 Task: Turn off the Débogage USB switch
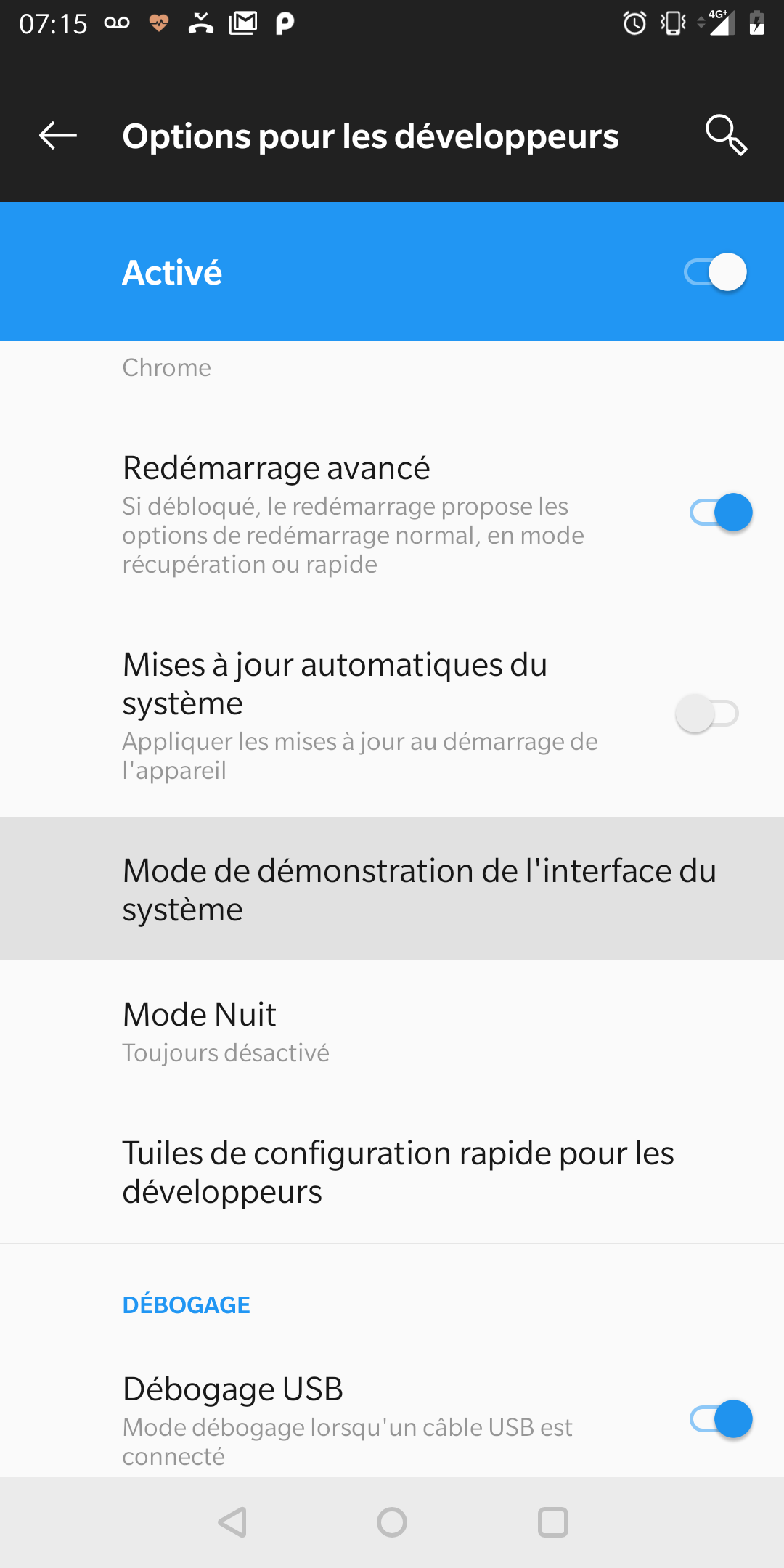[721, 1419]
